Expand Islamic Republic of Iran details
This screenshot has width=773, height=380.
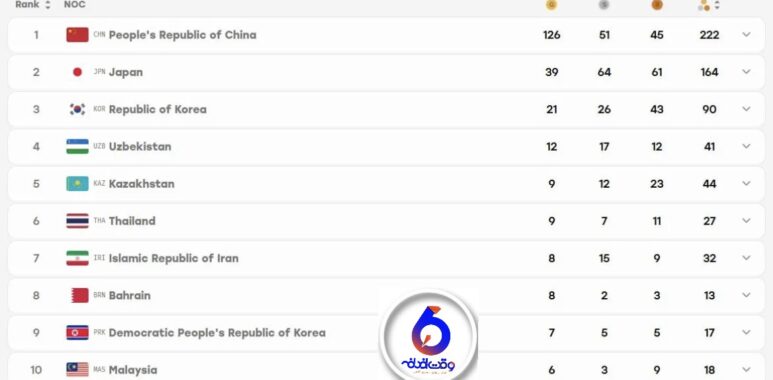[746, 258]
